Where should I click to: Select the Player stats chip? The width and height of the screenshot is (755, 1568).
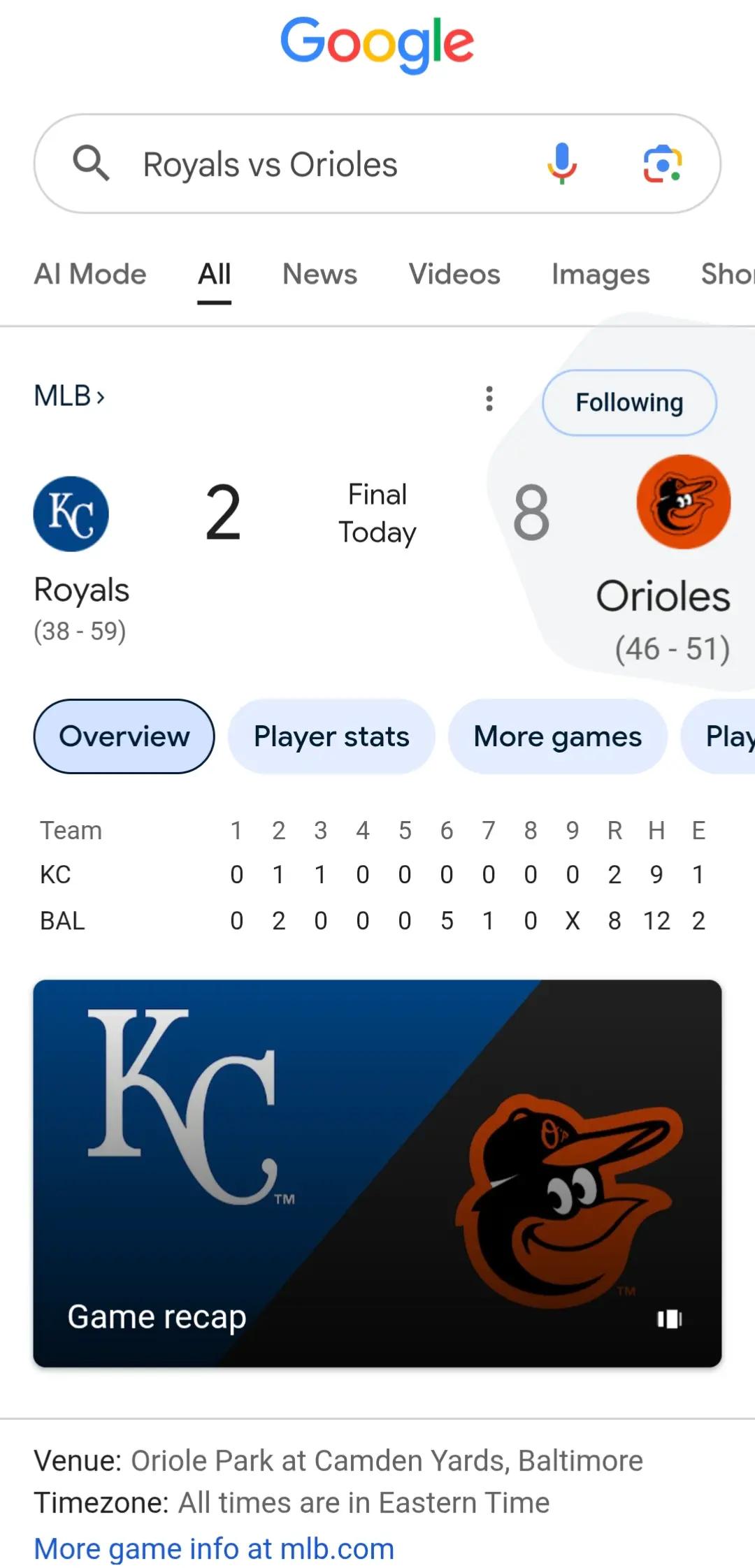[331, 736]
